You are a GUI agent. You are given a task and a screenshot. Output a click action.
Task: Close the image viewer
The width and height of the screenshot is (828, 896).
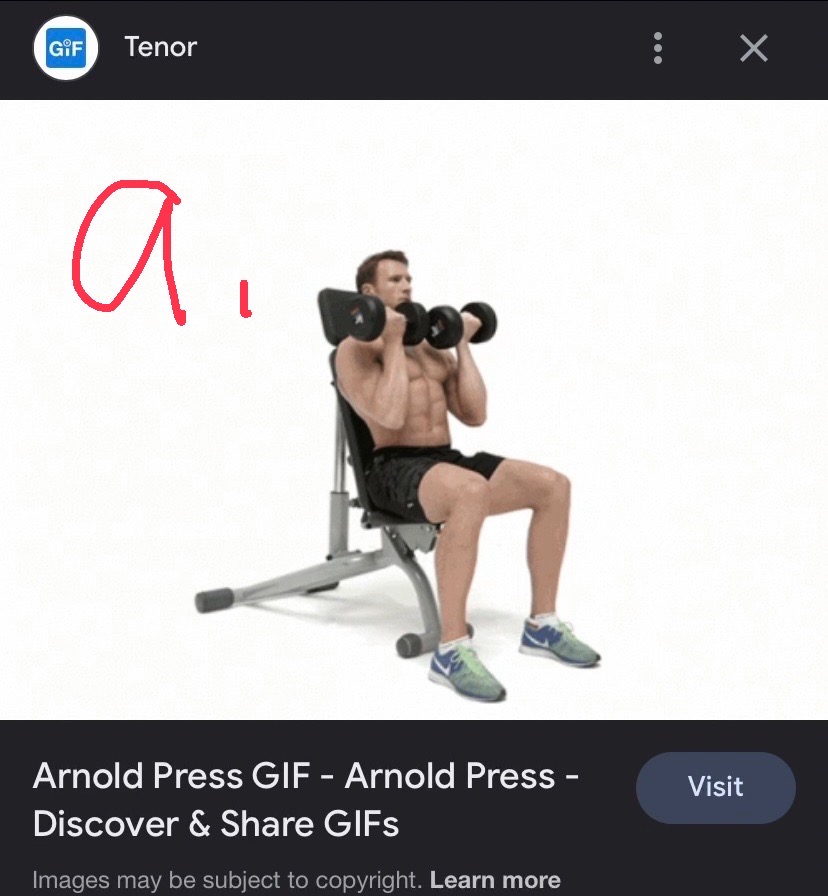pyautogui.click(x=753, y=48)
